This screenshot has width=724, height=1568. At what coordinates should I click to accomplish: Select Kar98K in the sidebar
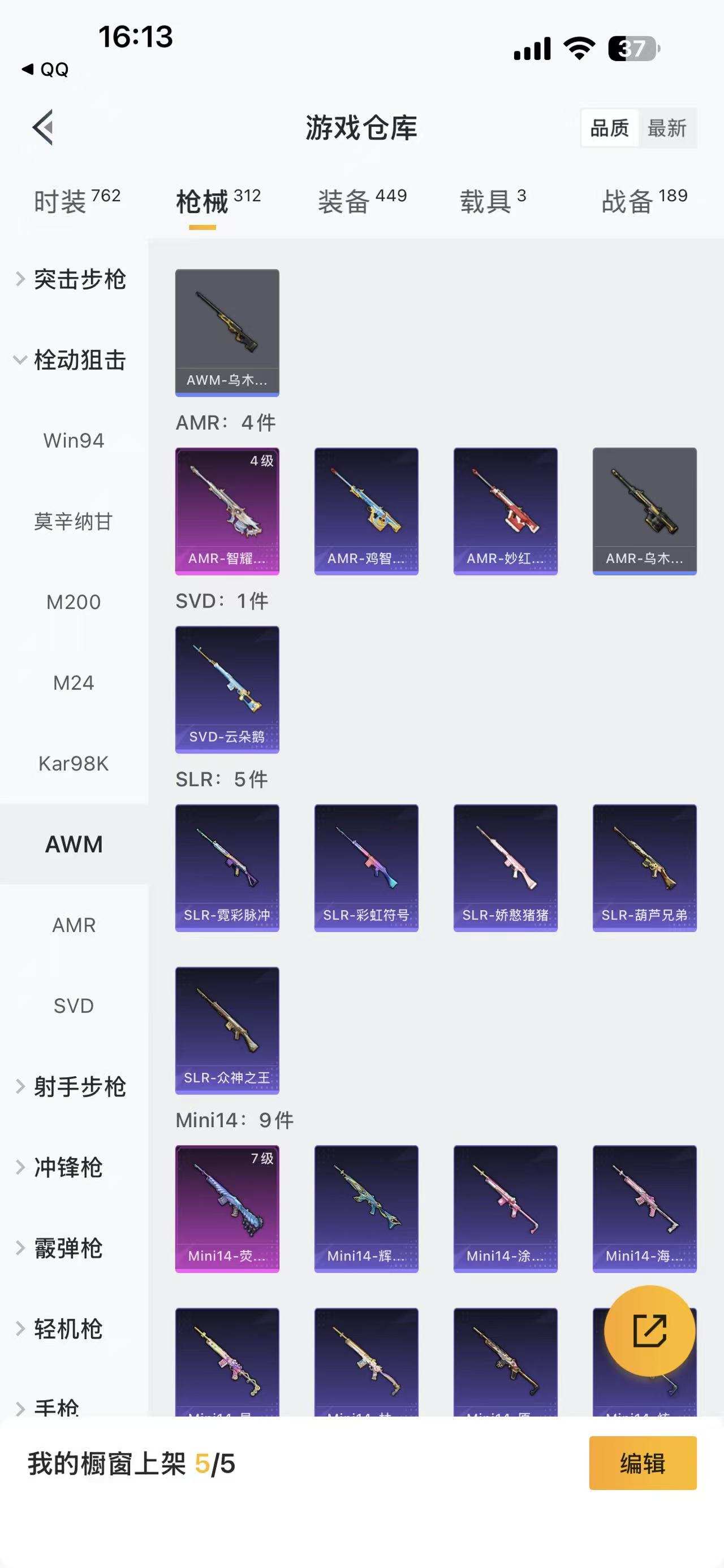[x=74, y=763]
